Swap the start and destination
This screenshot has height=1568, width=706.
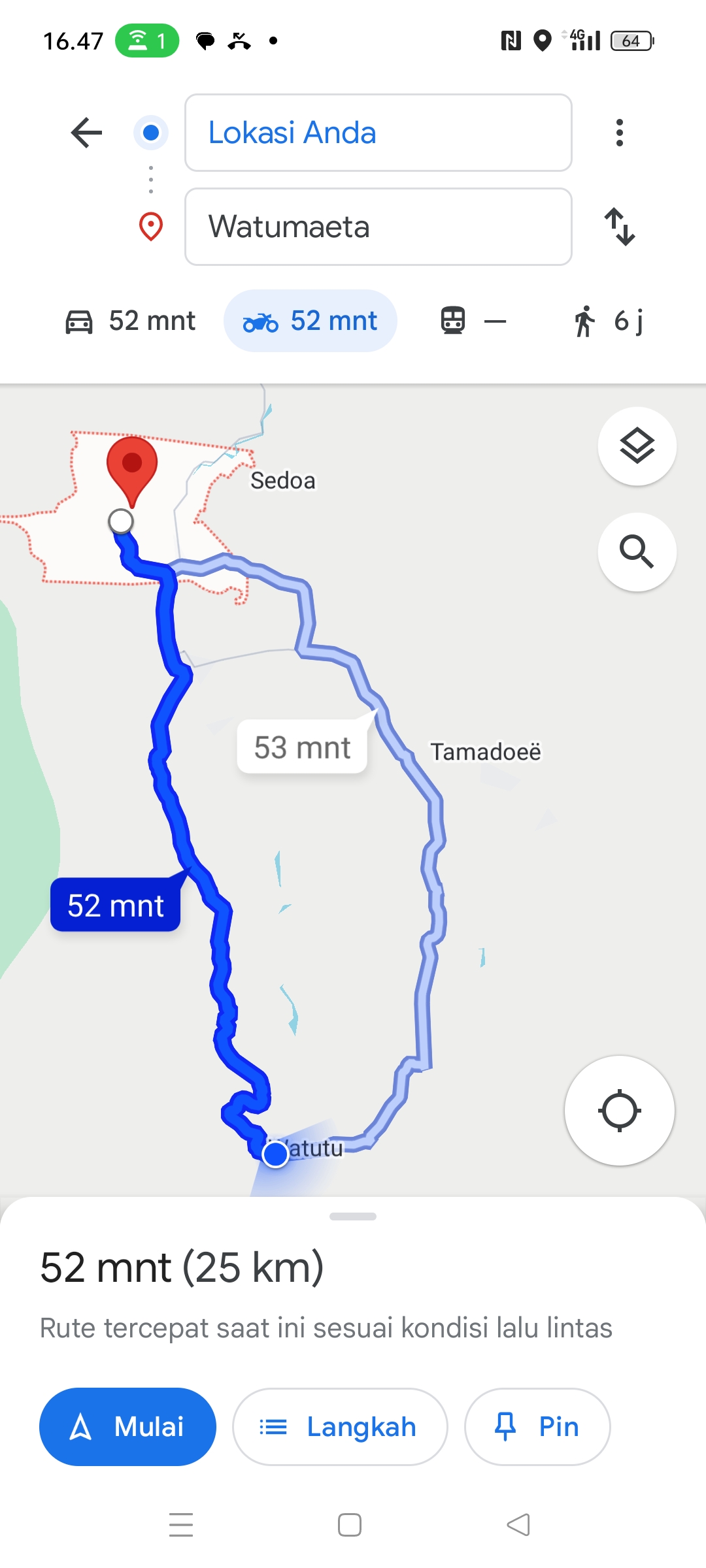[620, 227]
